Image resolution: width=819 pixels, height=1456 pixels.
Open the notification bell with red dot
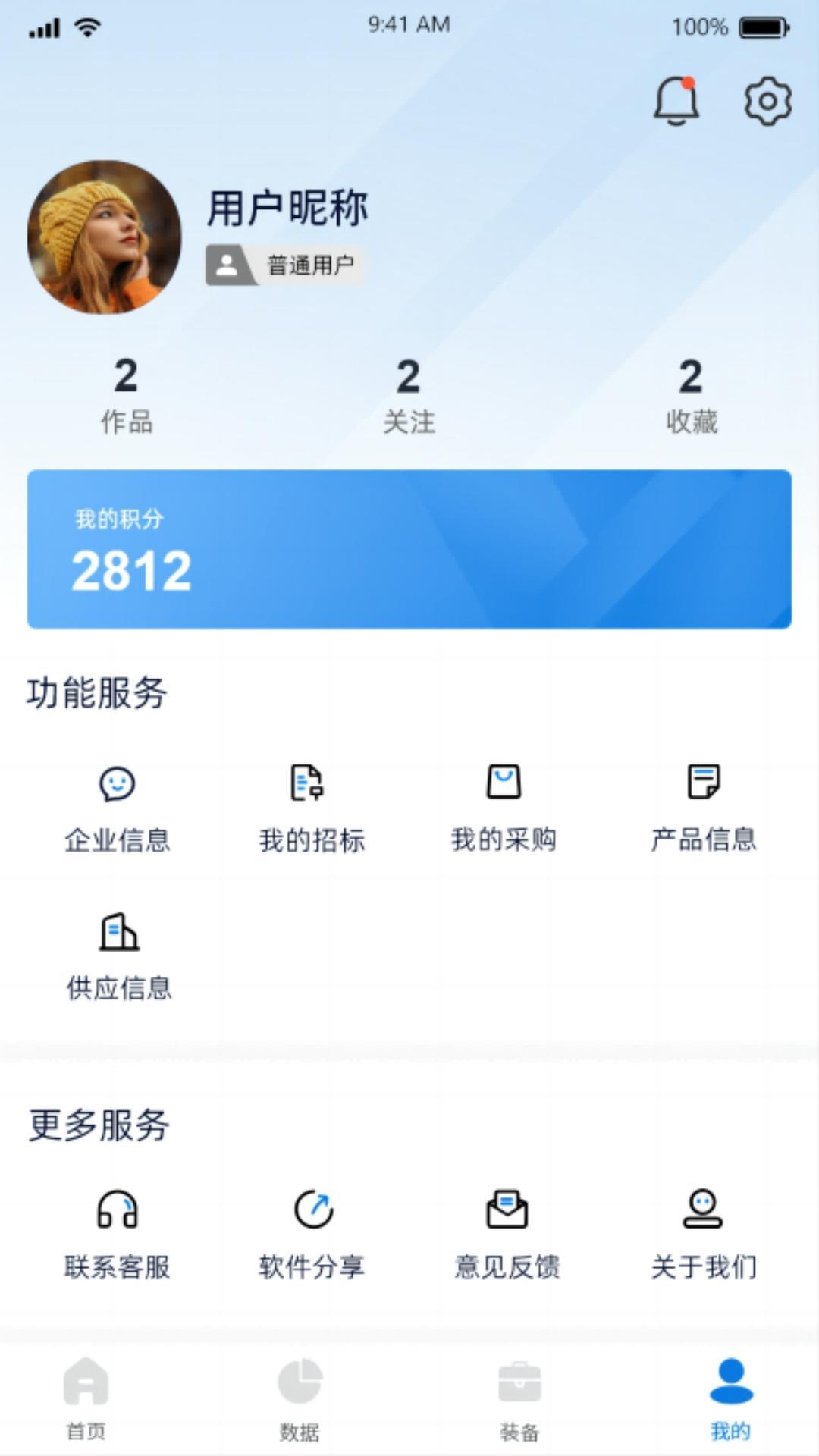tap(676, 101)
